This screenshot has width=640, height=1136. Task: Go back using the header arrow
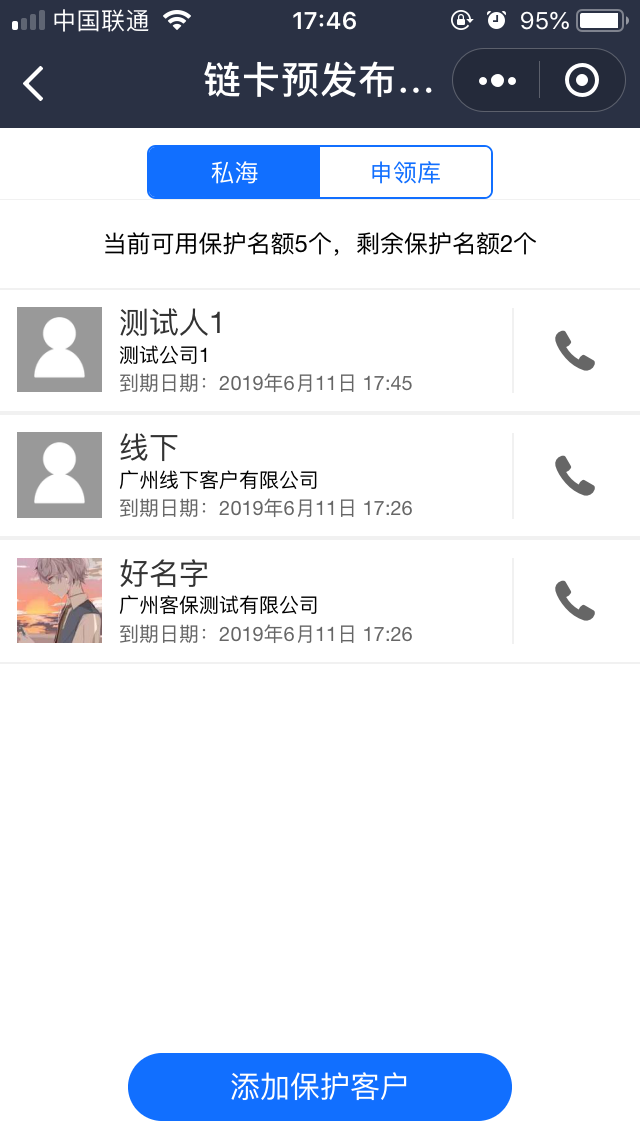[x=34, y=82]
